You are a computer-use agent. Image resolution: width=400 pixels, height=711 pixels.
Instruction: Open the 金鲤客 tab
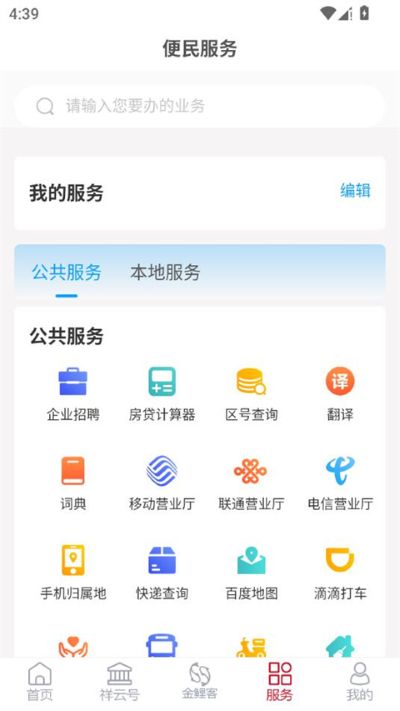[200, 682]
